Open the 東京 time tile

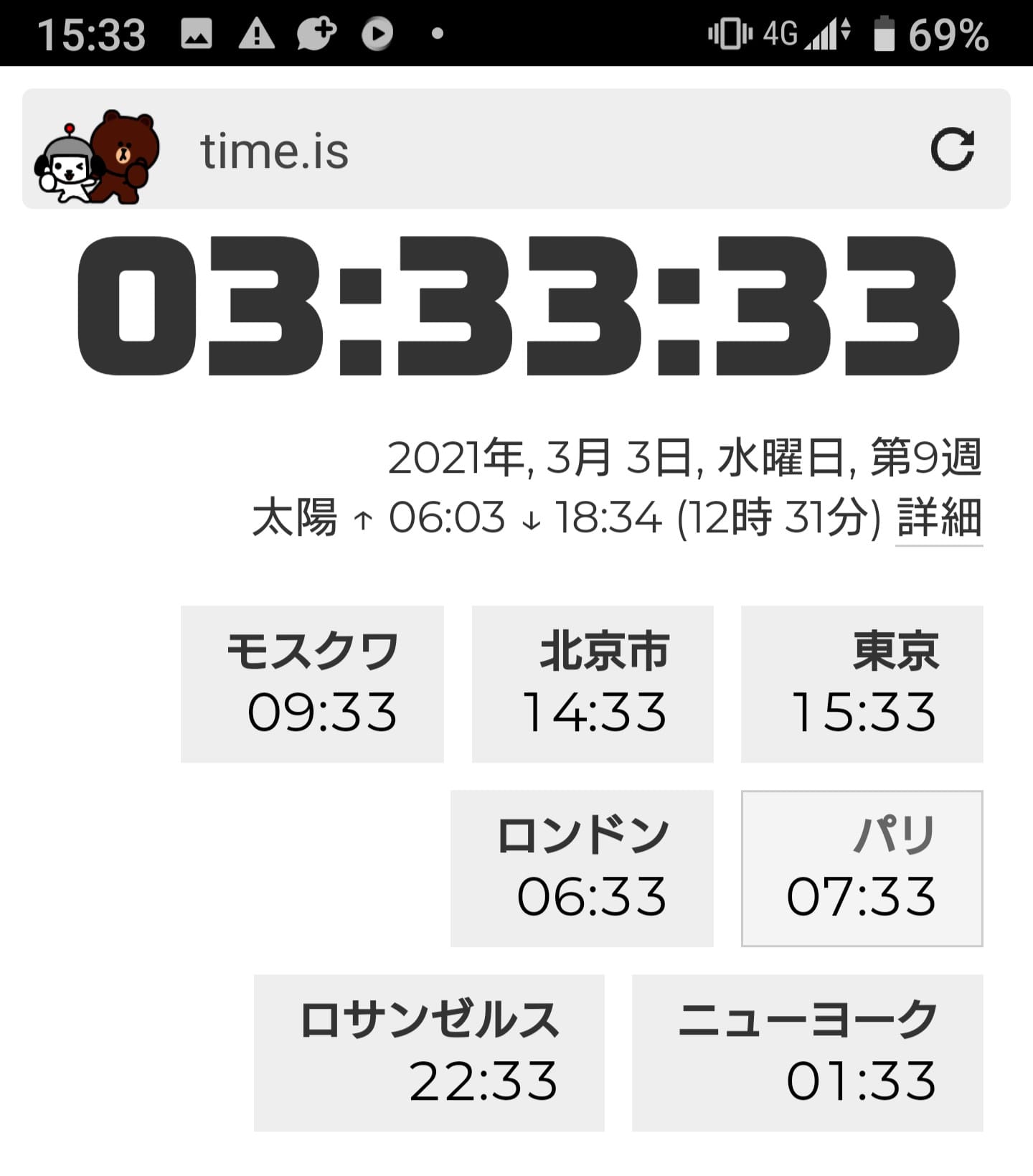pos(862,684)
